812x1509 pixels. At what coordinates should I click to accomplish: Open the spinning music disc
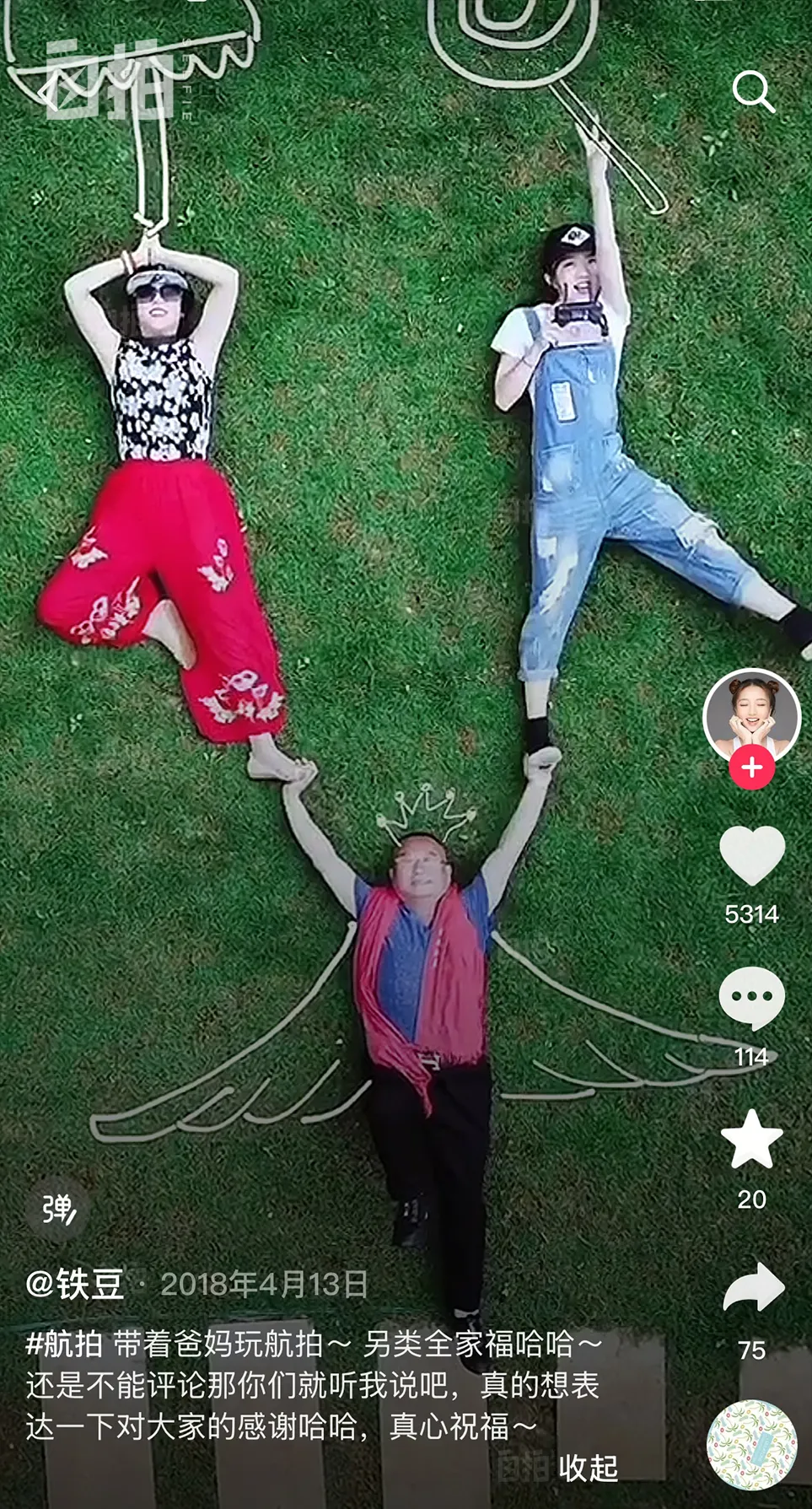(751, 1445)
